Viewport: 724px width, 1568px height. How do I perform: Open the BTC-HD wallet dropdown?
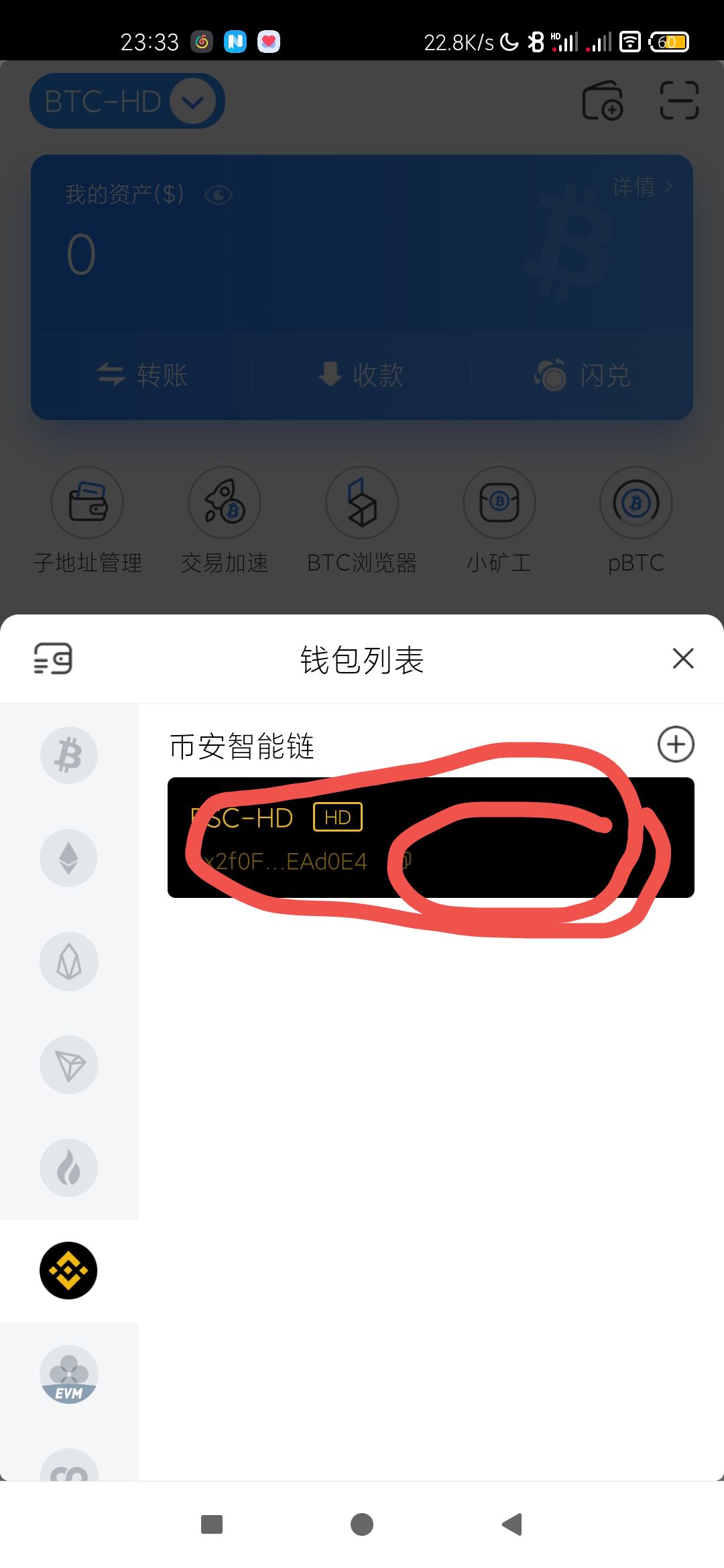pos(127,101)
